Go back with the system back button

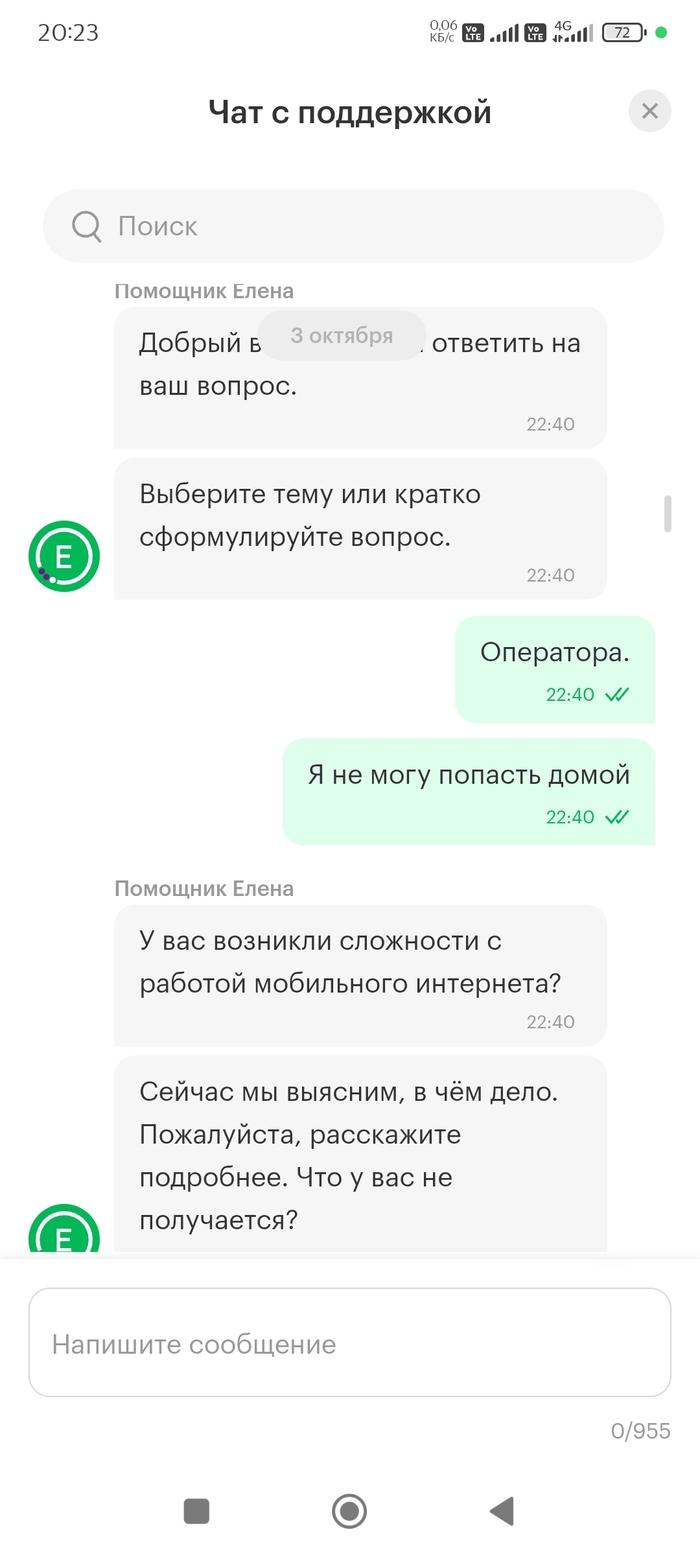[x=502, y=1510]
